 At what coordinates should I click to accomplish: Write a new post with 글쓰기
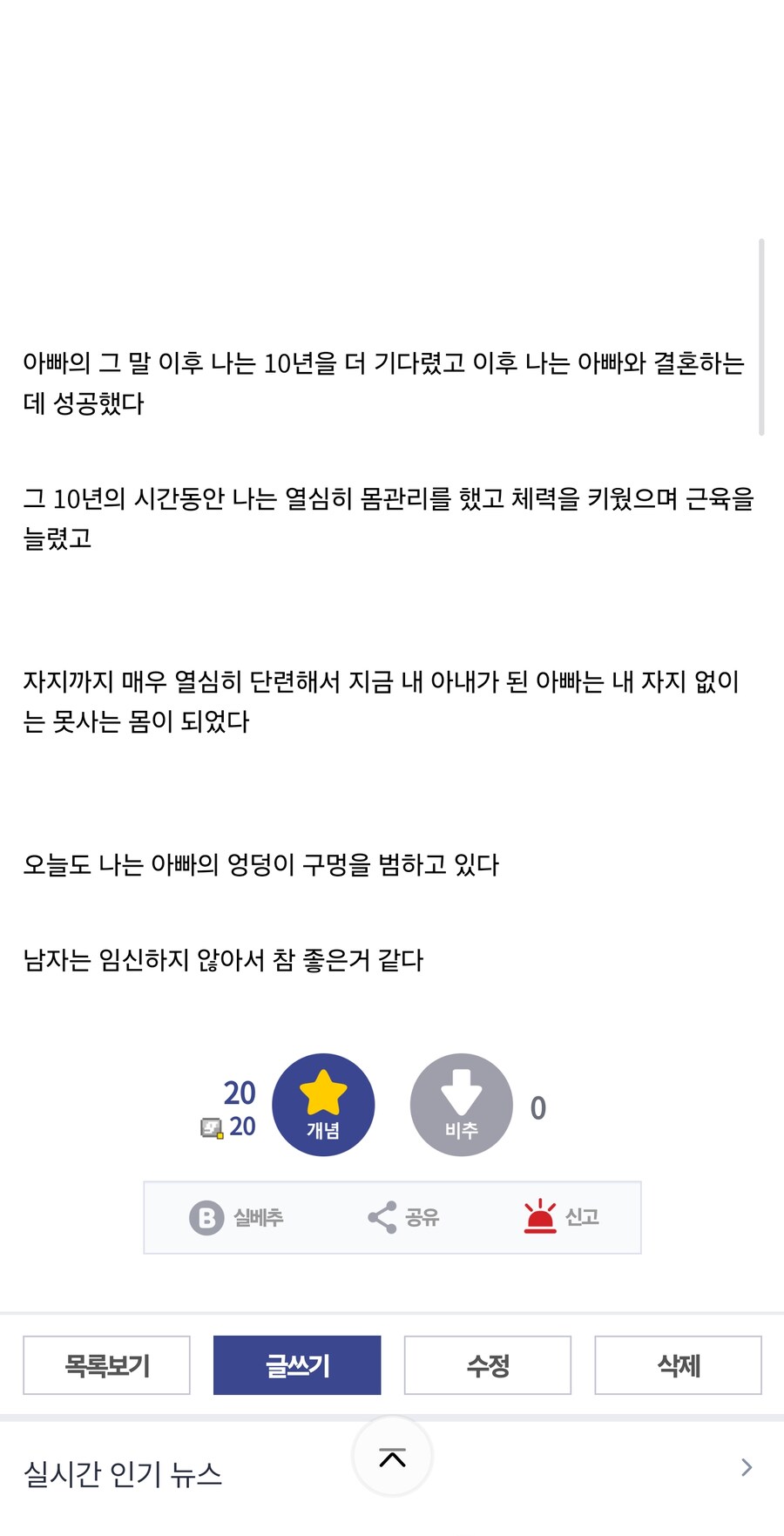(297, 1365)
